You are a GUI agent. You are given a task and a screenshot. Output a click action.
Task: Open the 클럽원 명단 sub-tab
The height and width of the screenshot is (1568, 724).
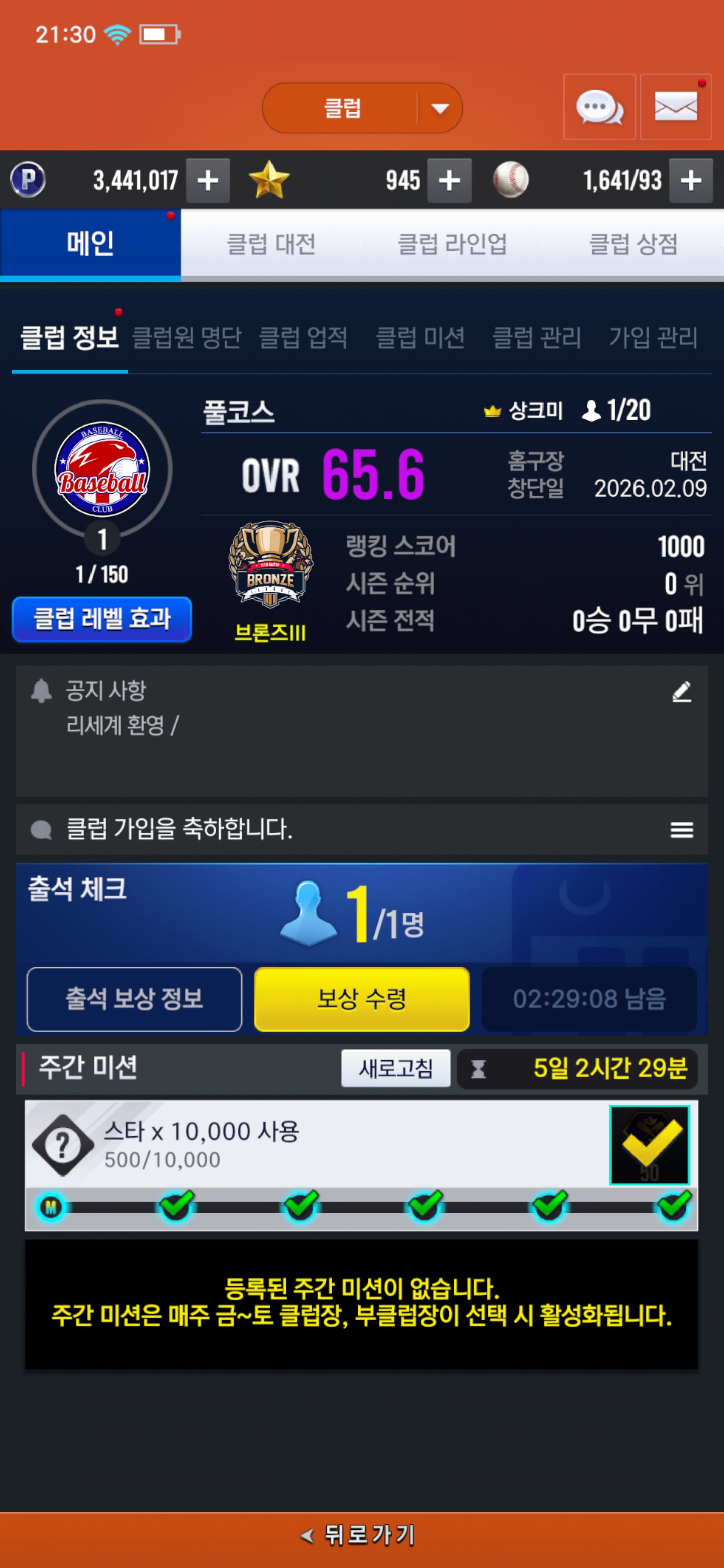tap(187, 338)
